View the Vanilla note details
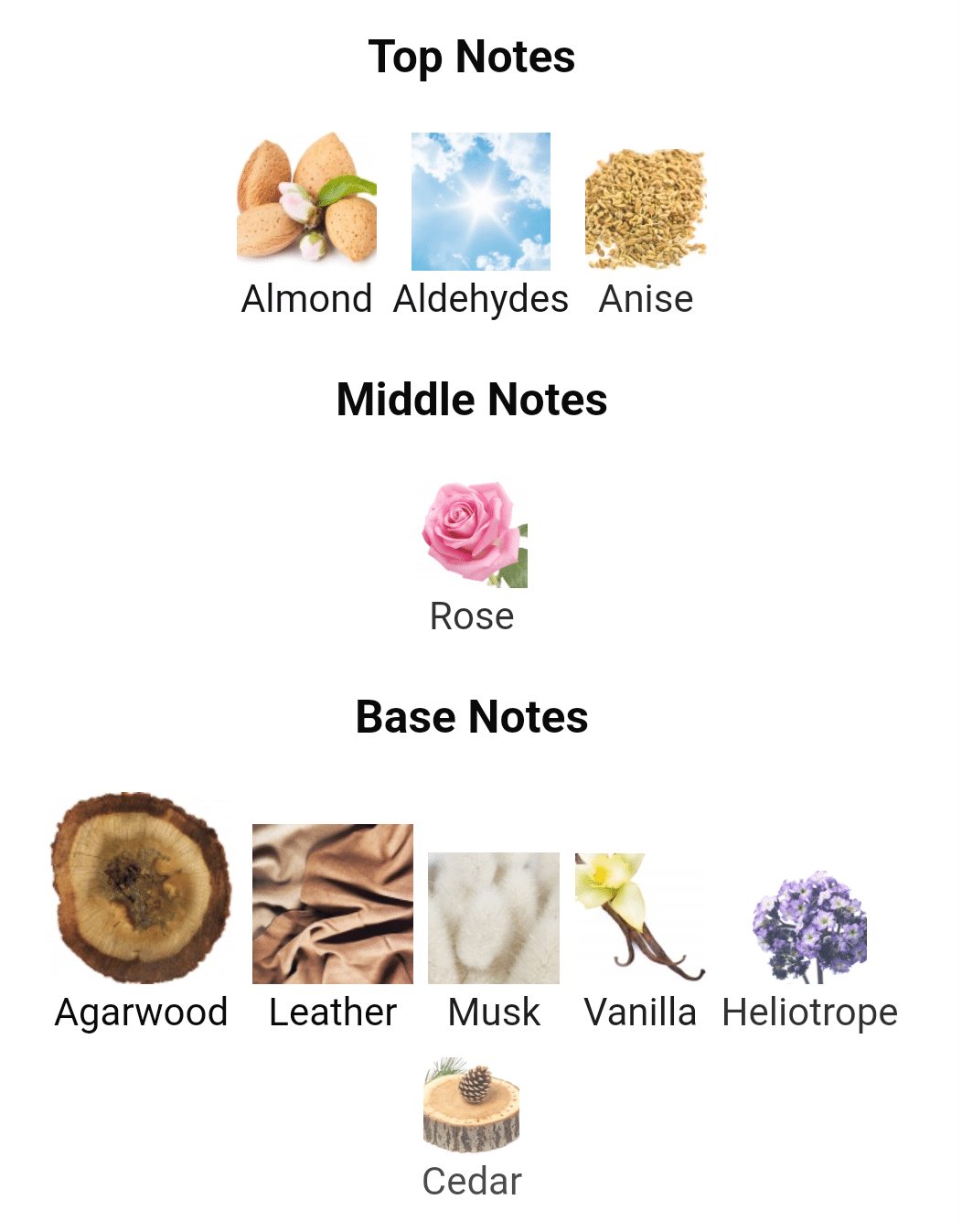The image size is (962, 1232). tap(640, 942)
